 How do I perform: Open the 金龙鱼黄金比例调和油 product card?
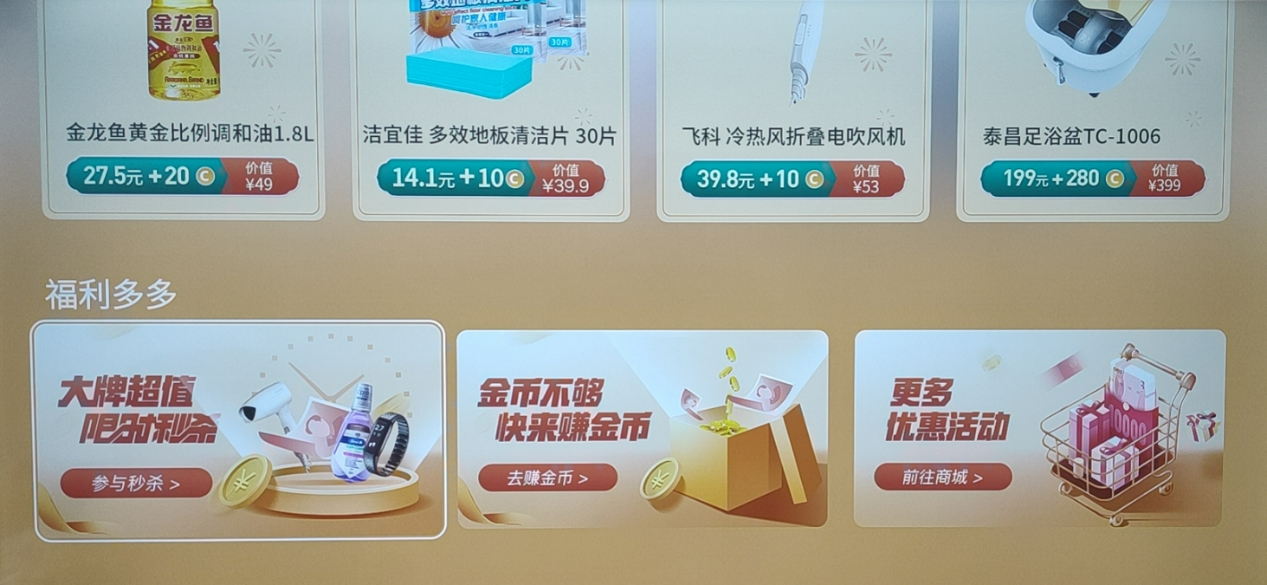[183, 110]
